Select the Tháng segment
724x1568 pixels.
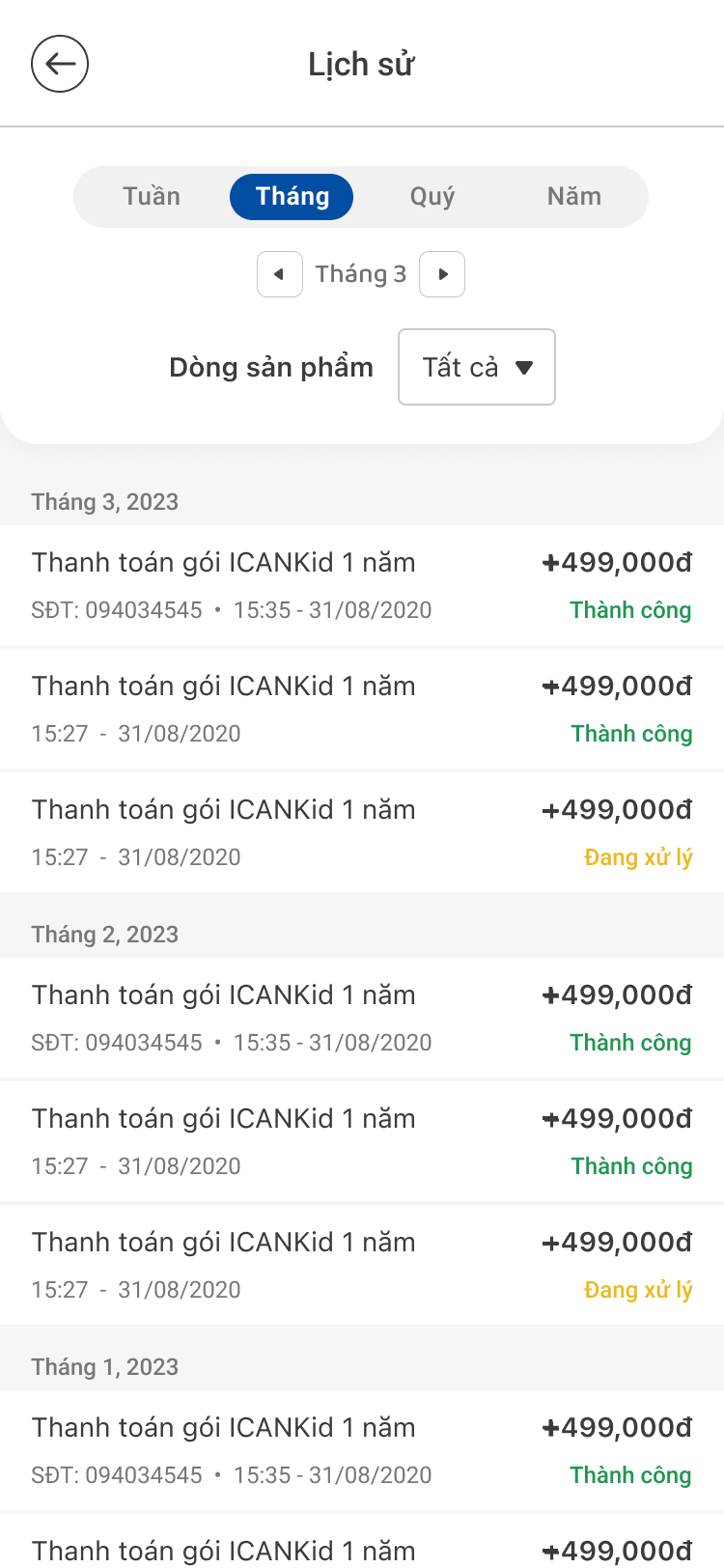pyautogui.click(x=292, y=197)
